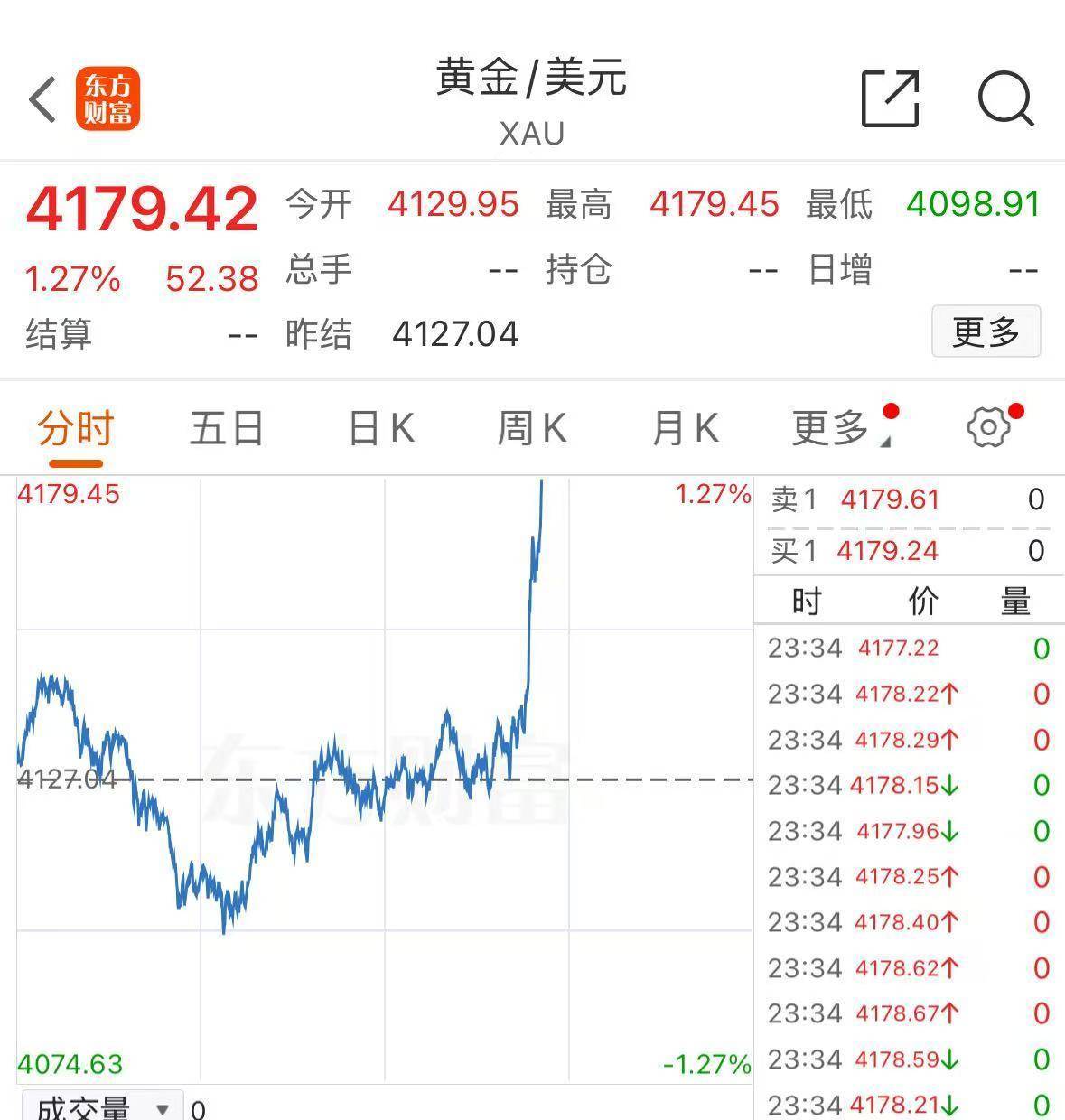
Task: Tap the 更多 button beside 昨结
Action: (x=986, y=331)
